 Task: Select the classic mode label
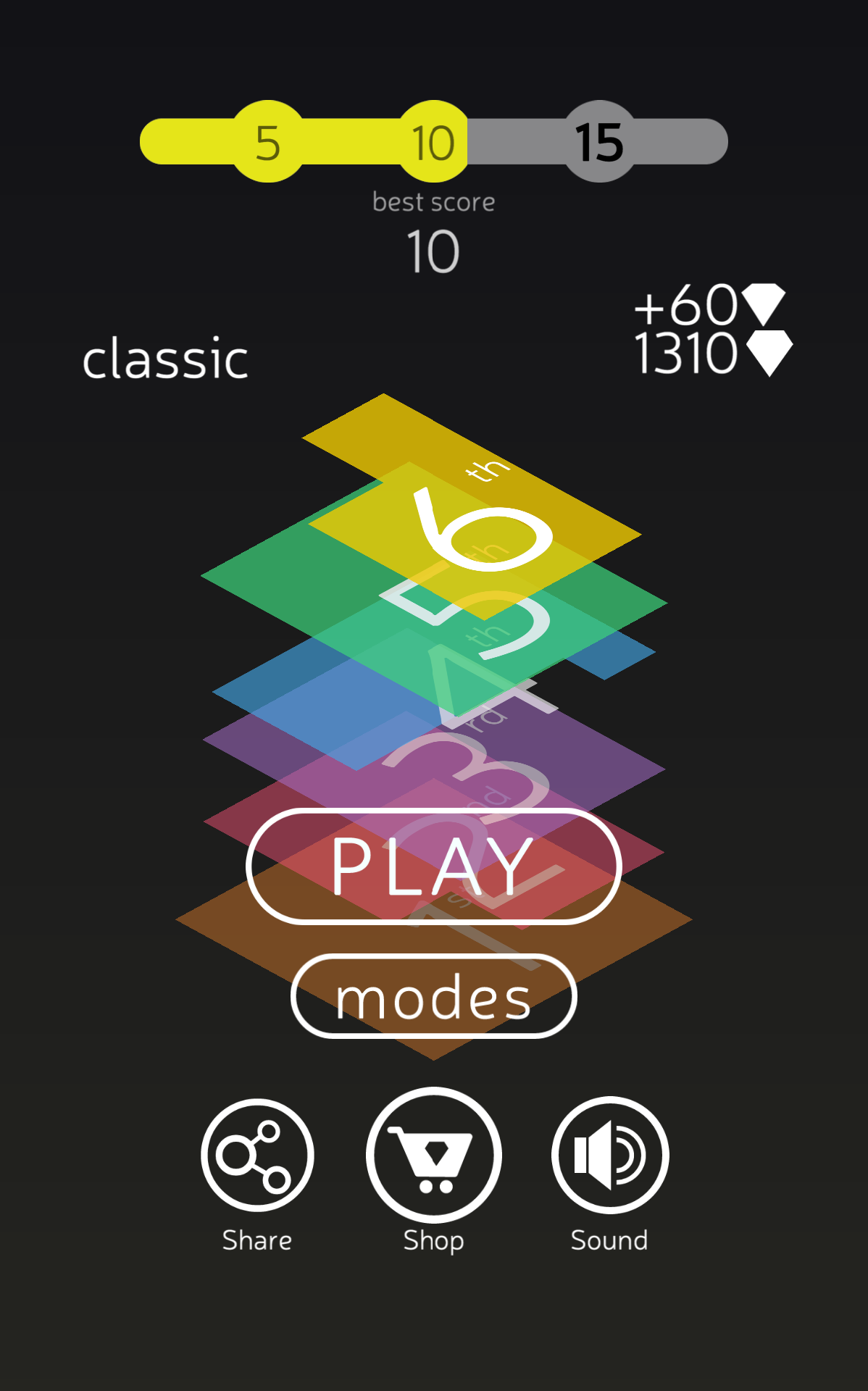(x=165, y=357)
